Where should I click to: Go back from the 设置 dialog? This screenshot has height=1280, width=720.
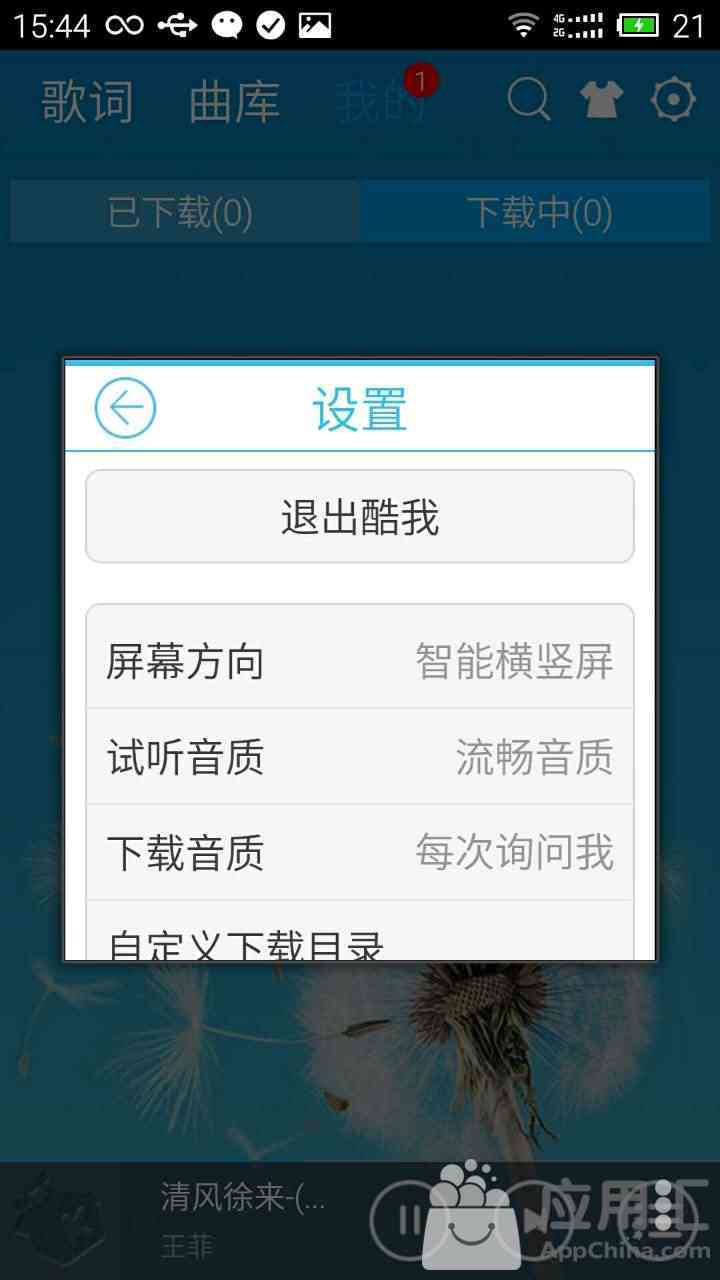pyautogui.click(x=125, y=408)
